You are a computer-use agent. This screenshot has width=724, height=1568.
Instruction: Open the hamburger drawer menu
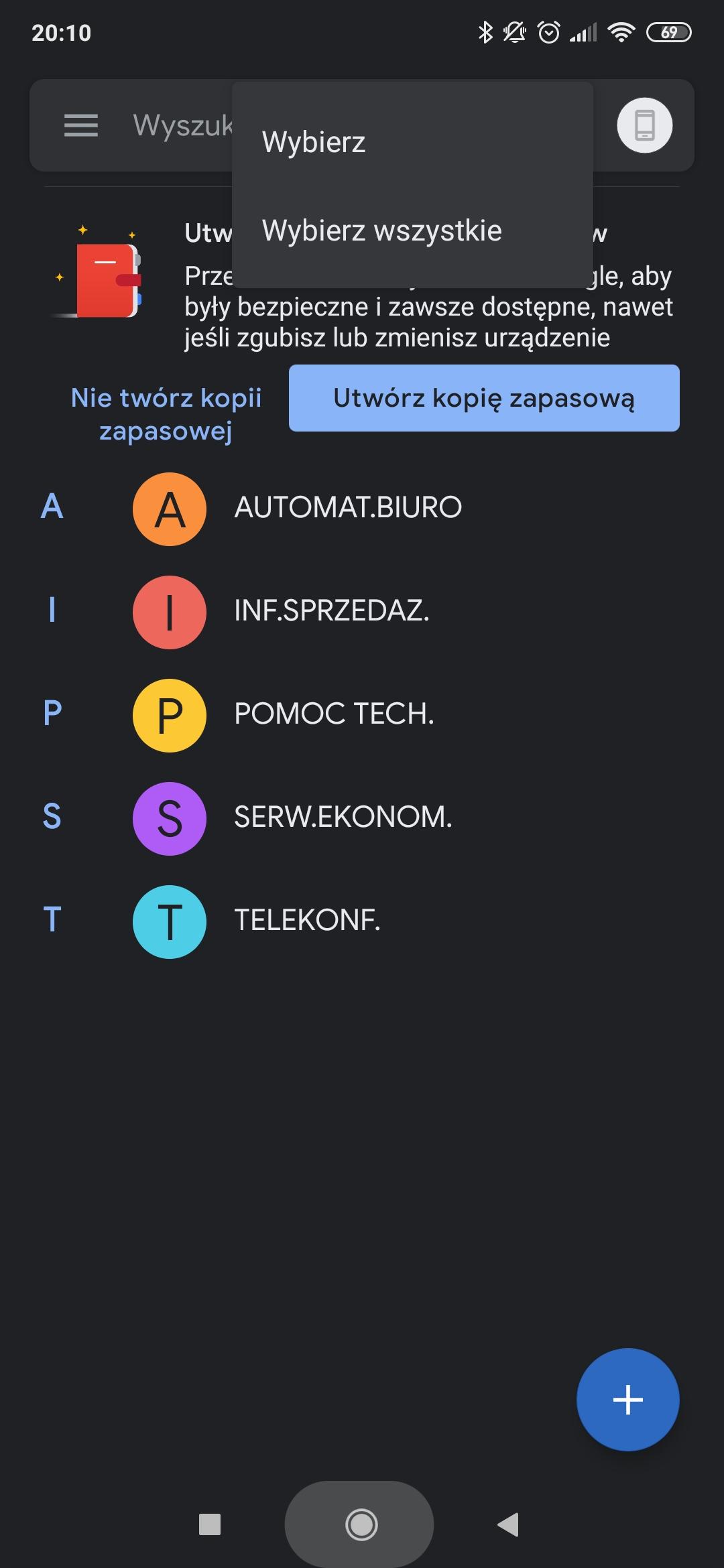81,125
